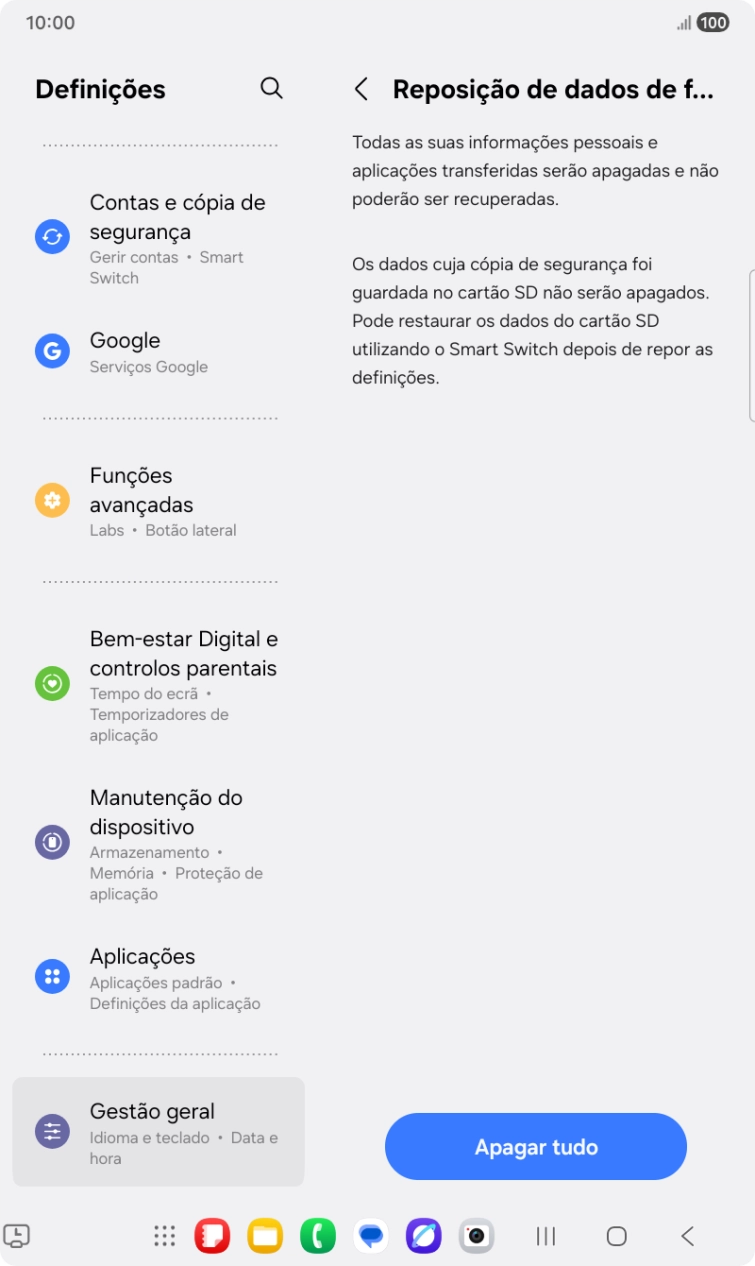Tap the Manutenção do dispositivo icon
The width and height of the screenshot is (755, 1266).
[51, 841]
